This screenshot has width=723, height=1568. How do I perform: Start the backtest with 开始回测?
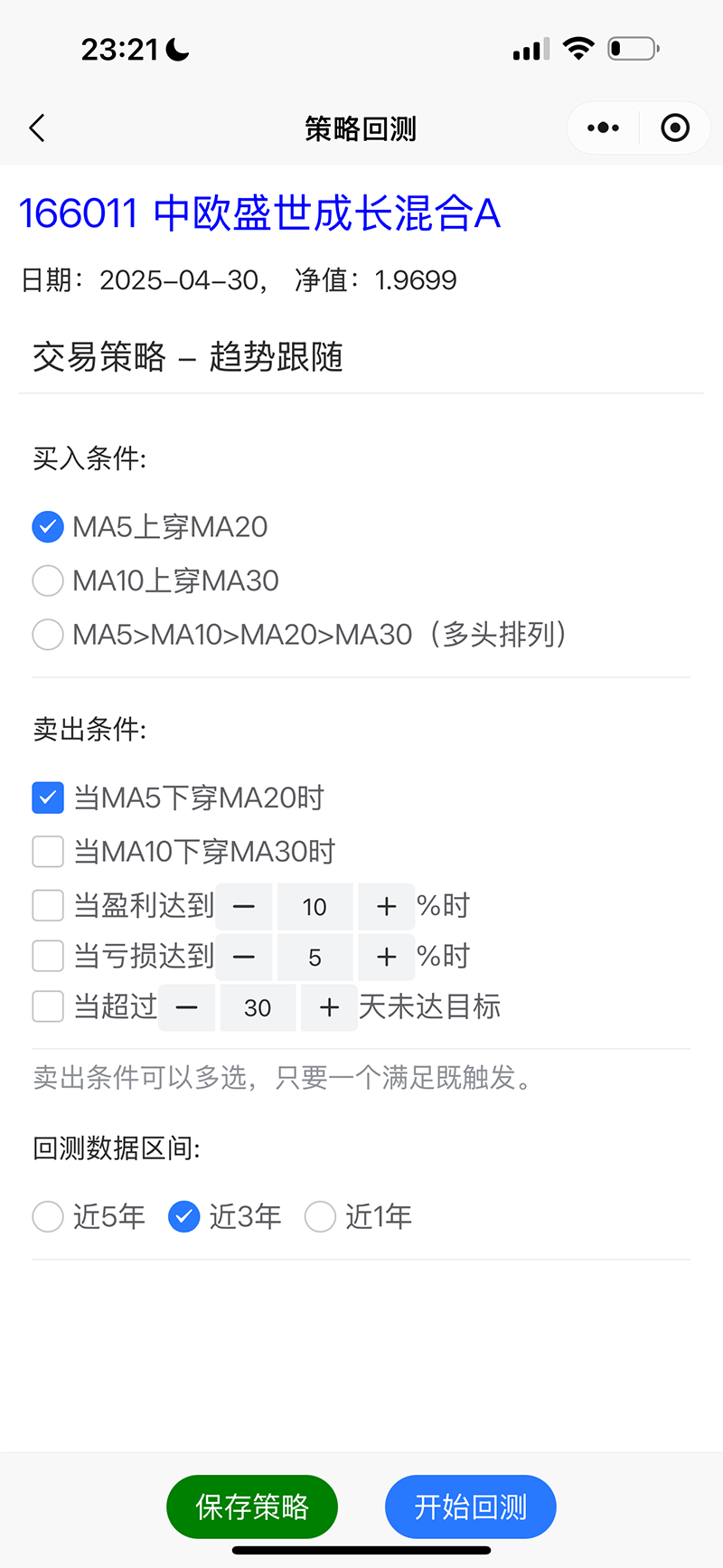[471, 1507]
